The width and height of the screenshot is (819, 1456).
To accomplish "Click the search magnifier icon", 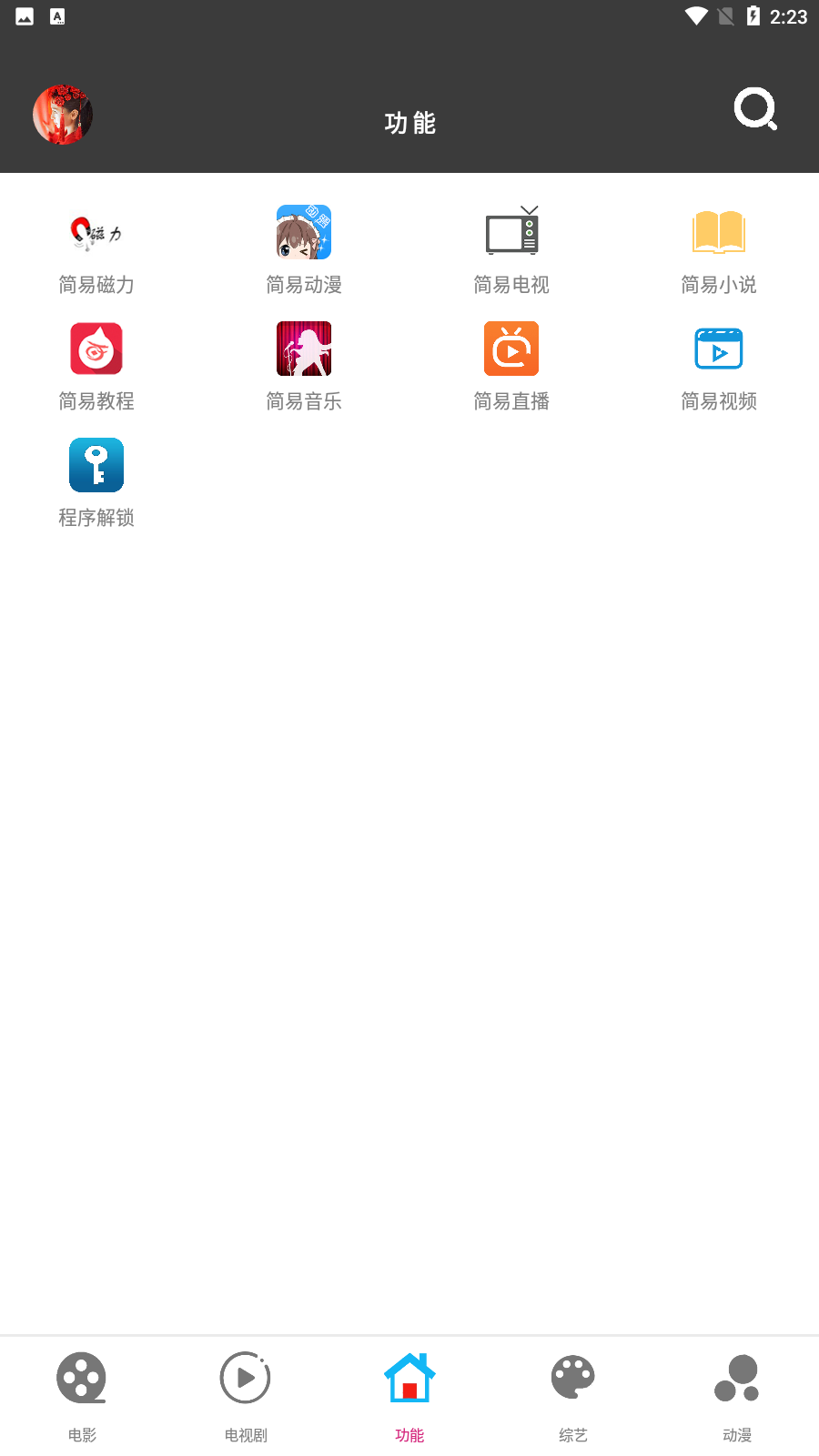I will [x=755, y=109].
